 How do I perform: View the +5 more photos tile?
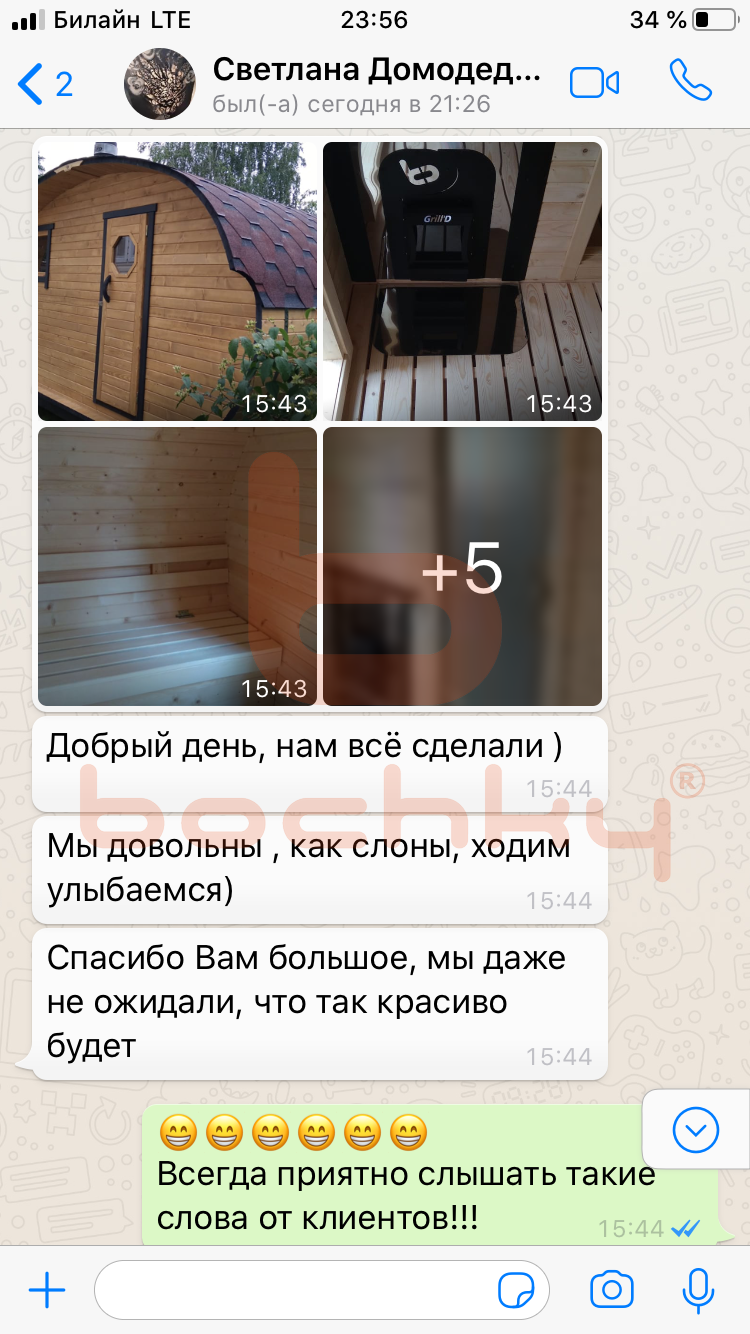462,566
